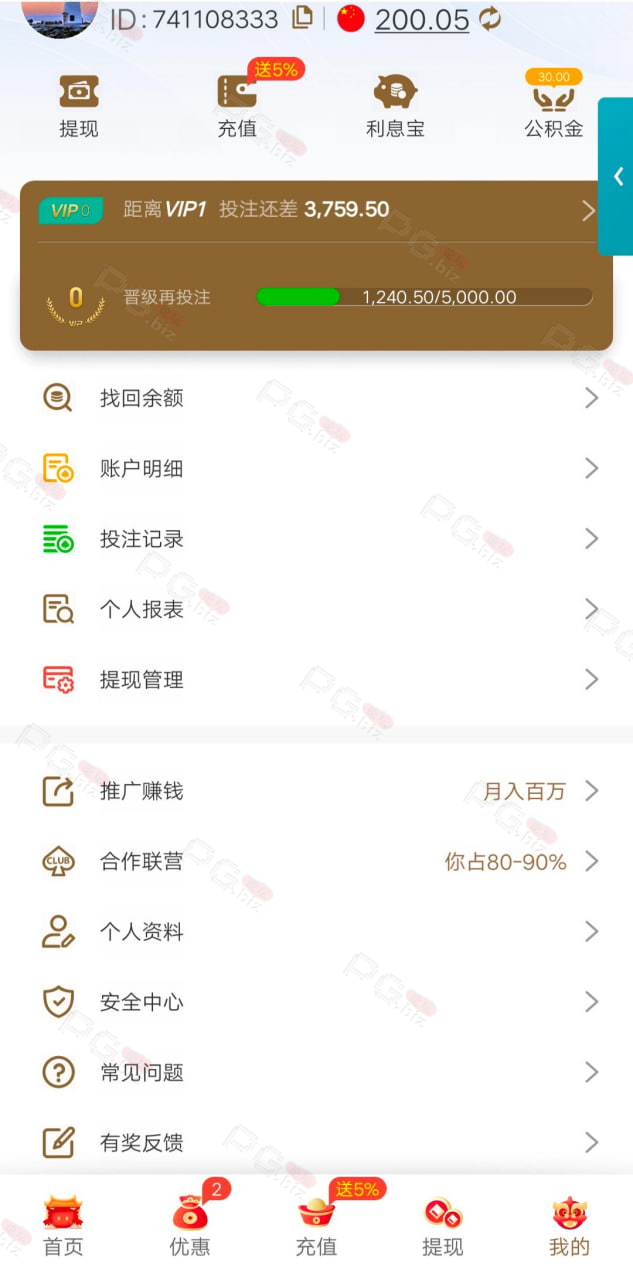Open 个人报表 personal report

316,609
